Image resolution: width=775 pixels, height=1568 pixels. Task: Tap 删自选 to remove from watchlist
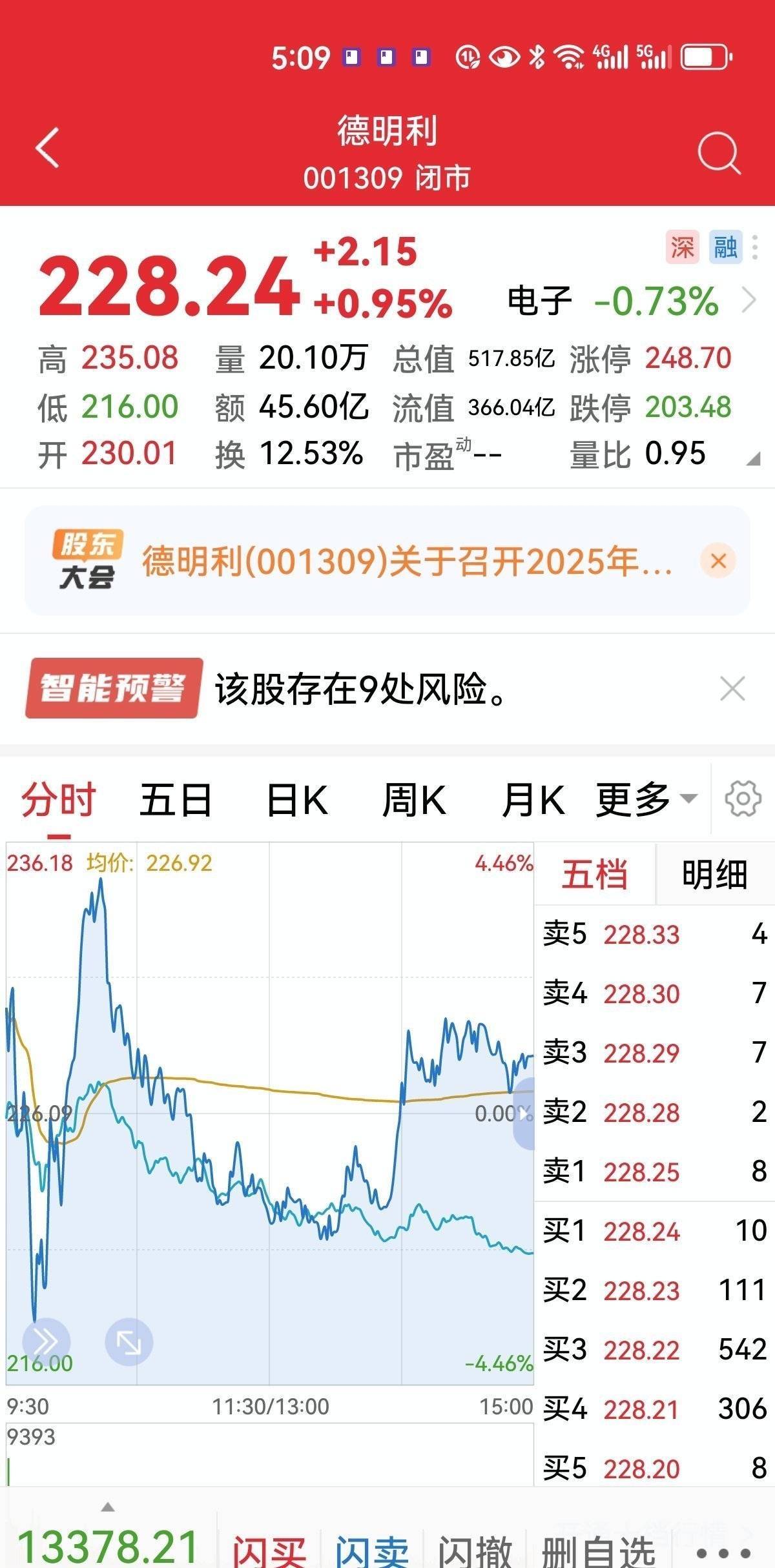[x=599, y=1549]
